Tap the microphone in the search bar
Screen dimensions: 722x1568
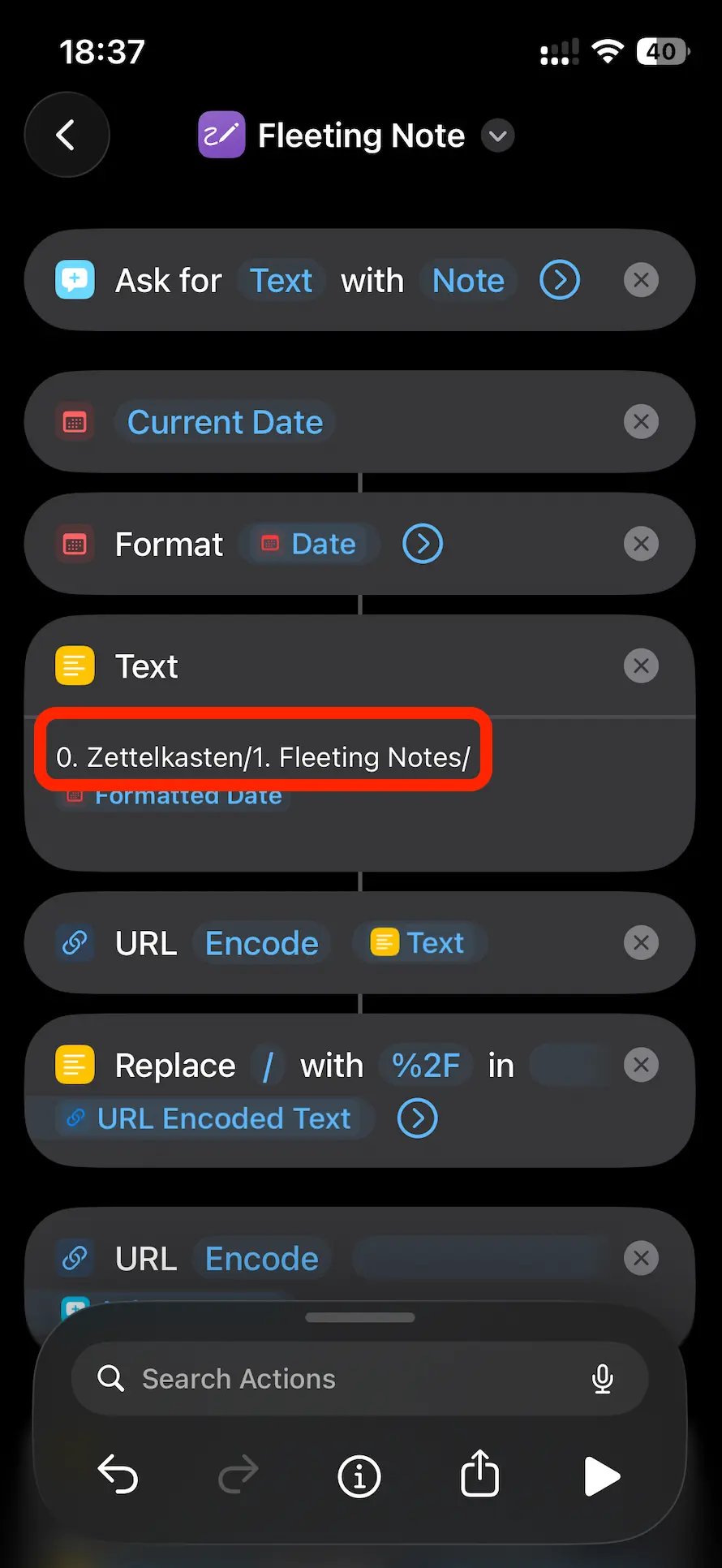click(x=603, y=1378)
